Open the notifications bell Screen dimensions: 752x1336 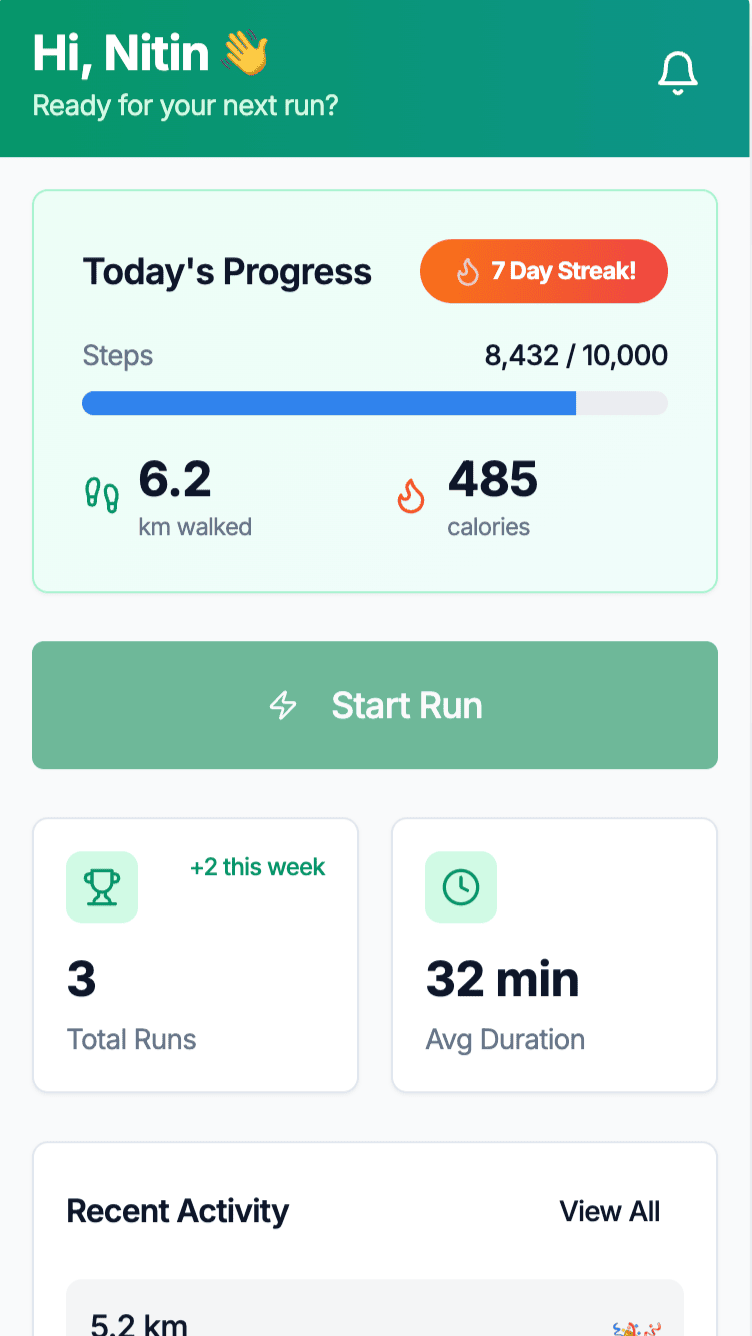click(677, 74)
